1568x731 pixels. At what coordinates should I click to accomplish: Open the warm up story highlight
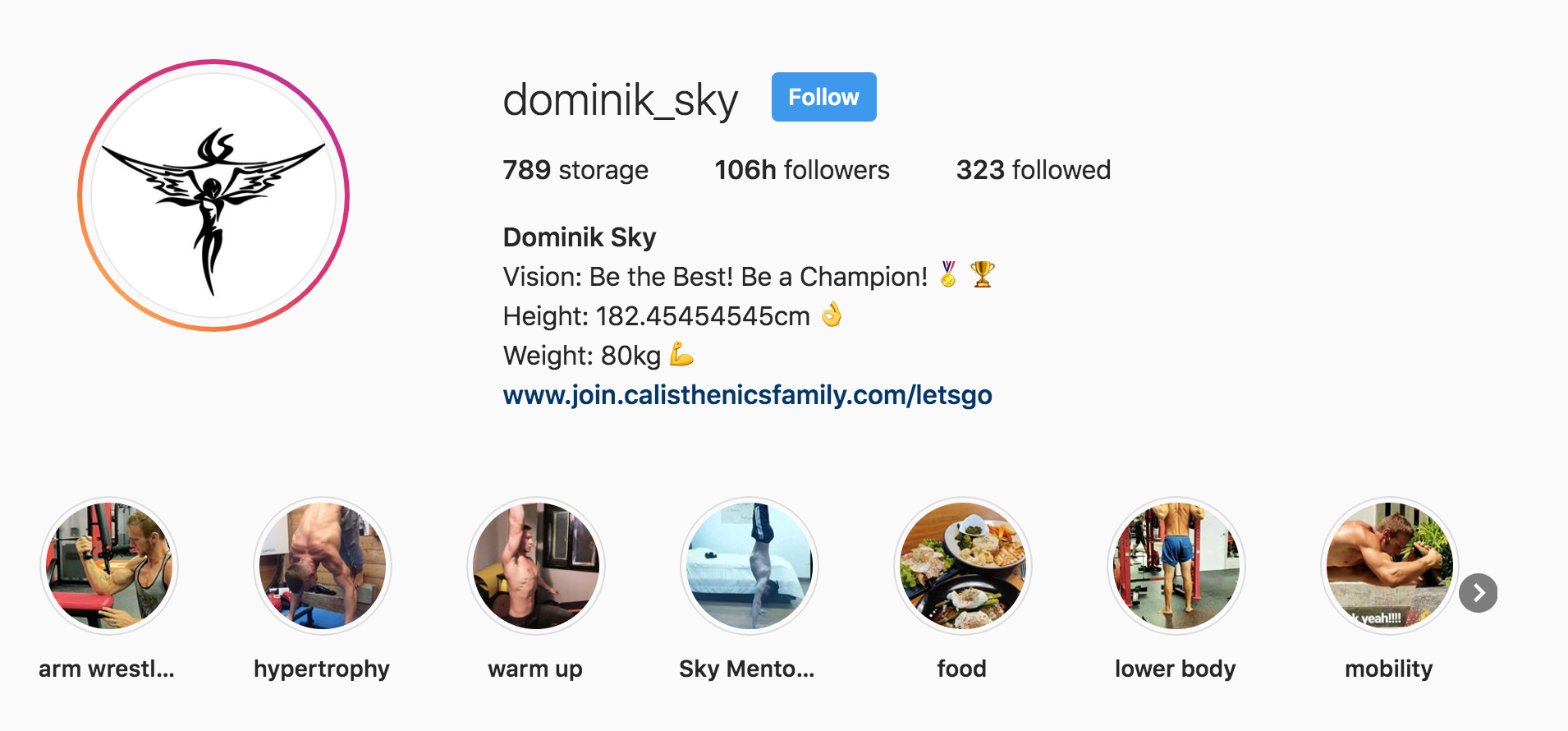536,566
